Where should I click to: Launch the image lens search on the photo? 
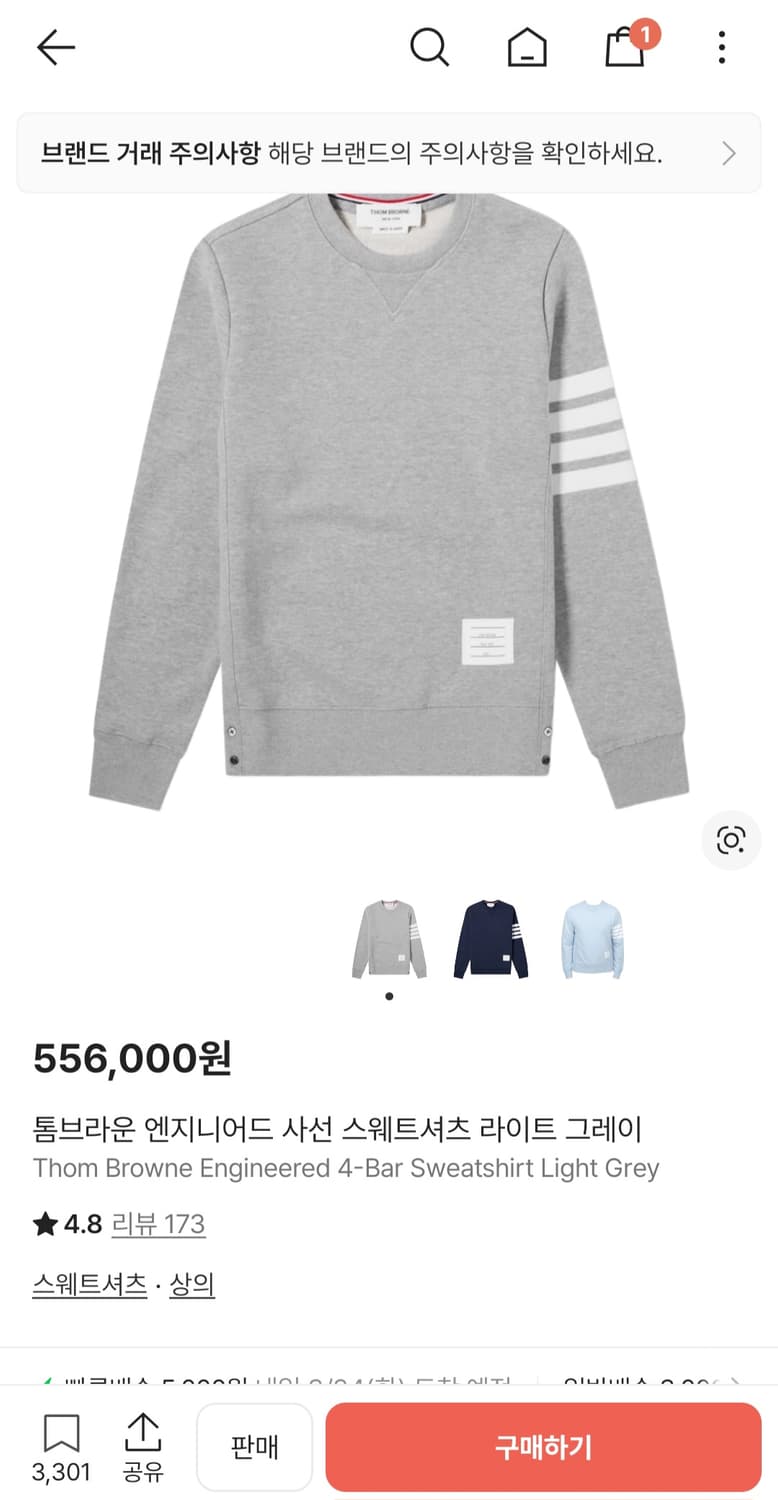click(x=731, y=840)
